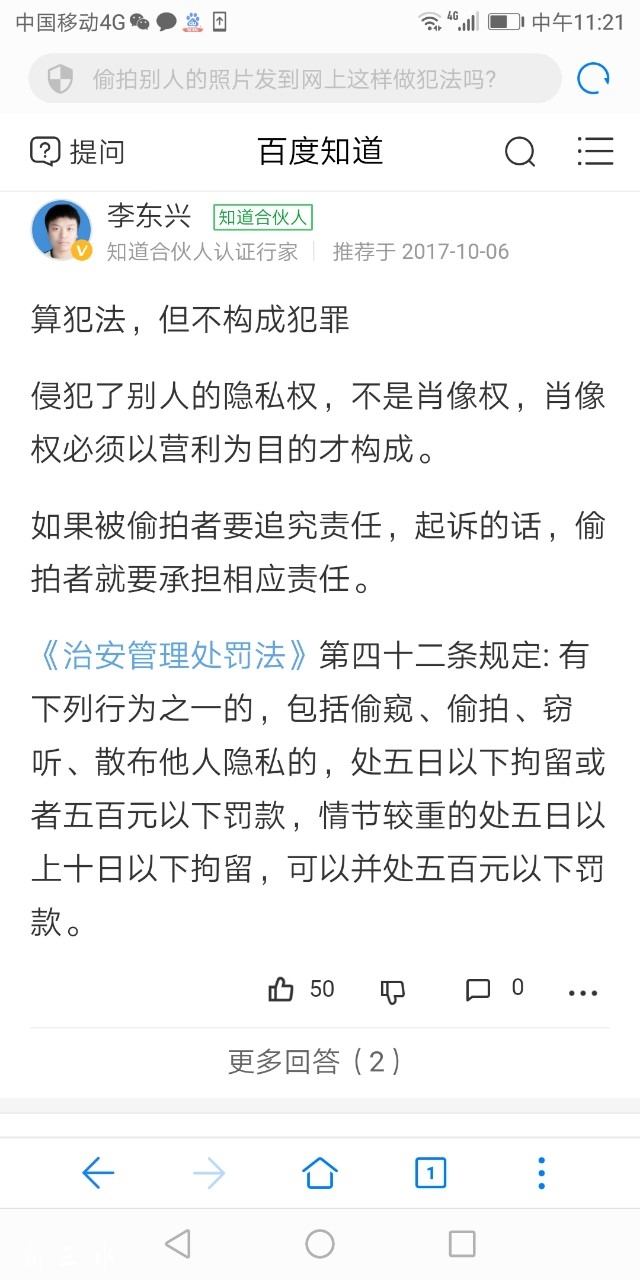Screen dimensions: 640x1280
Task: Open the answer's three-dot options
Action: pos(582,992)
